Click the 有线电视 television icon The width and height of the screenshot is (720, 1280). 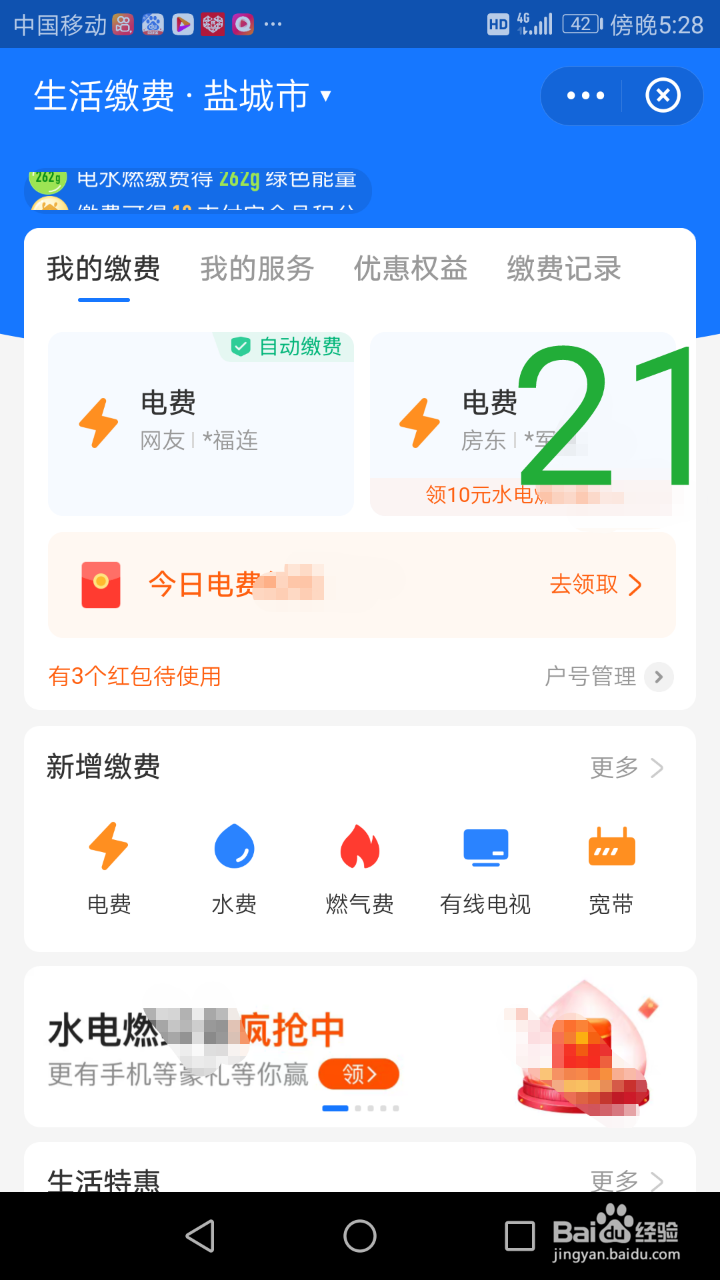(x=484, y=846)
